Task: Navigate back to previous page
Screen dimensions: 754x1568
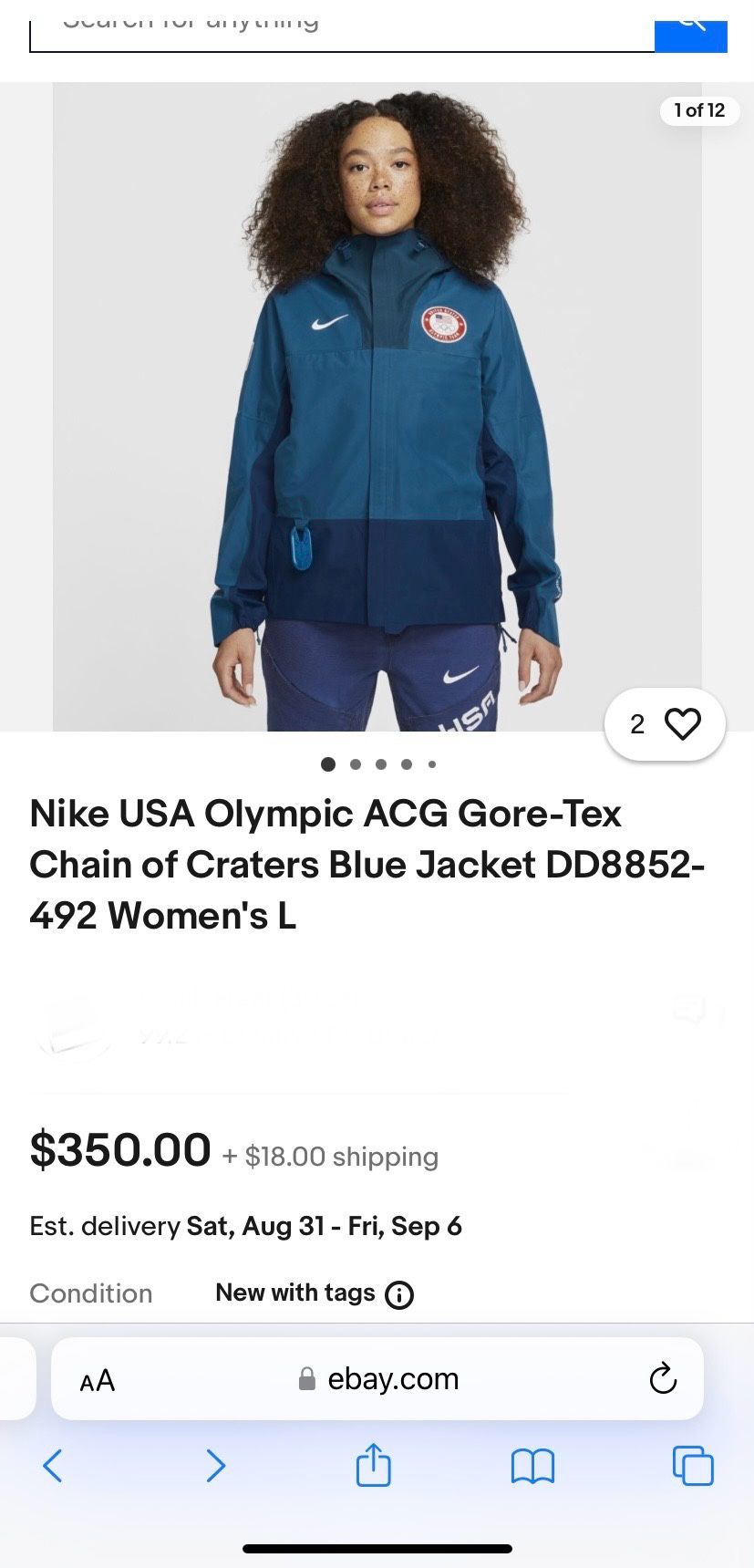Action: [52, 1466]
